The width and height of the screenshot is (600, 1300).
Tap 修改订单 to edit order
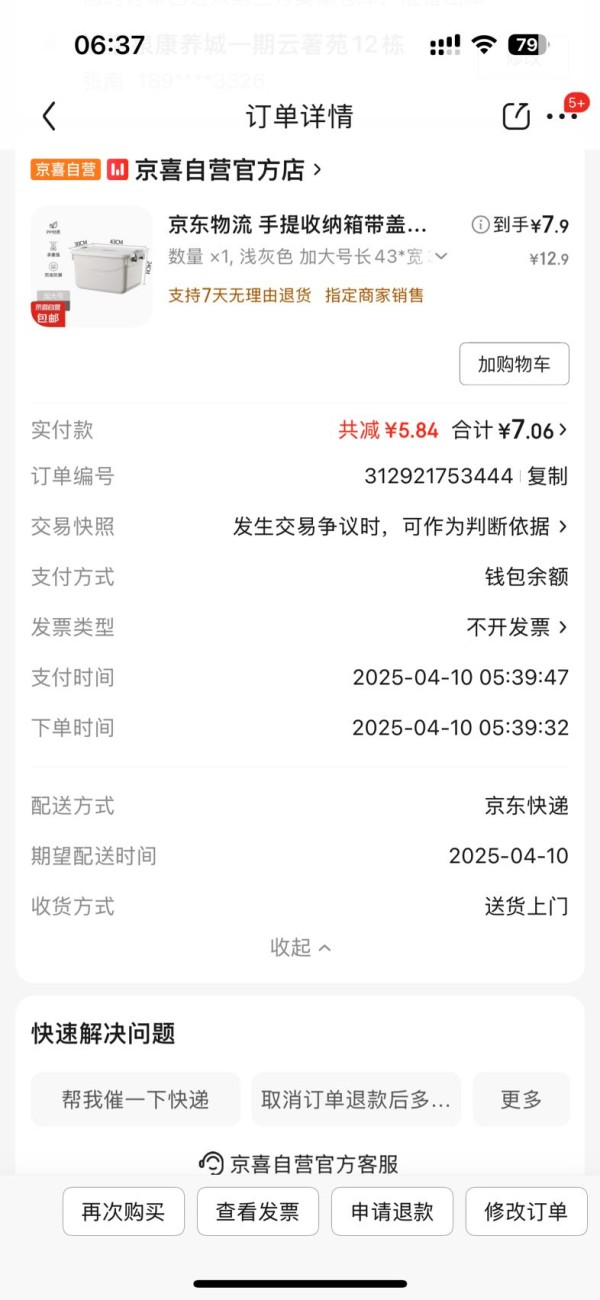526,1212
